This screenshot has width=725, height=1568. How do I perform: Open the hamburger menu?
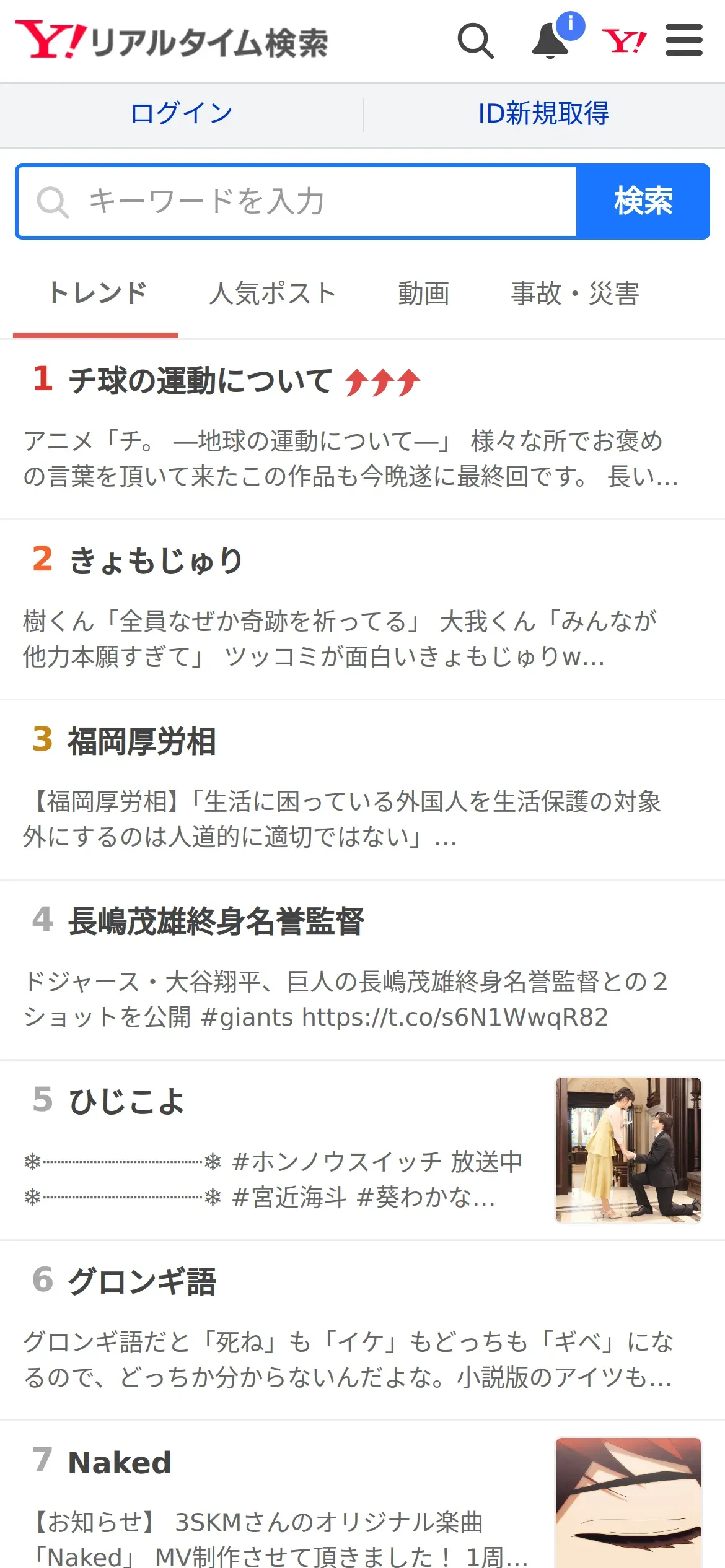(683, 41)
